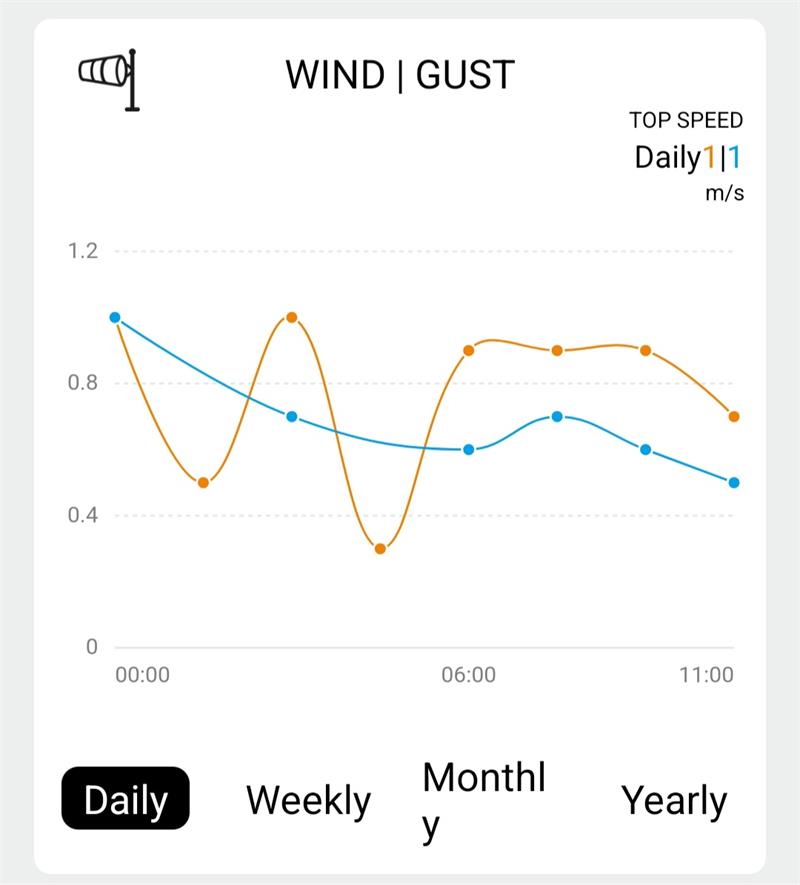Select the Daily time range

[125, 799]
